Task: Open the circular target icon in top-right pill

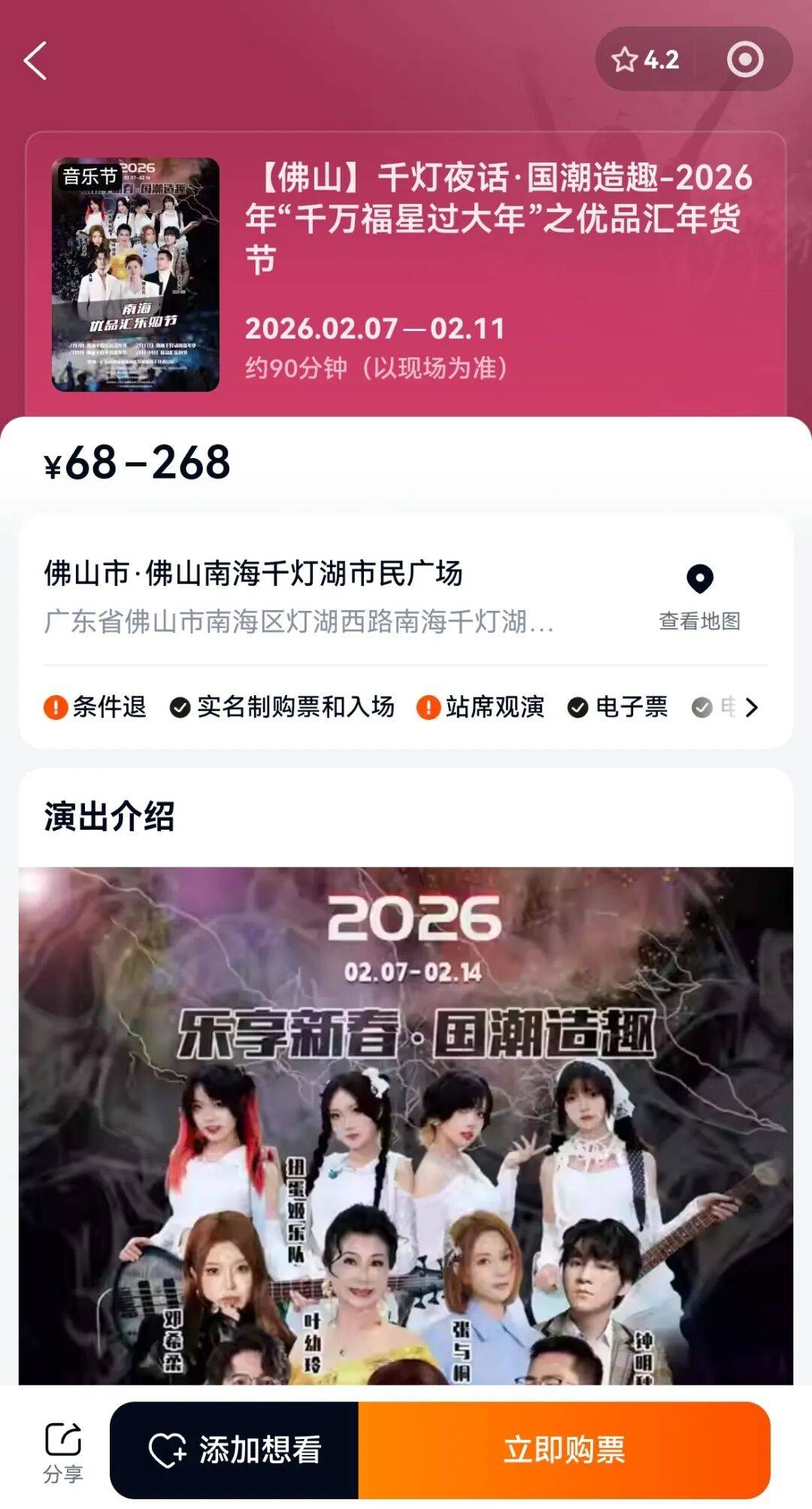Action: coord(744,60)
